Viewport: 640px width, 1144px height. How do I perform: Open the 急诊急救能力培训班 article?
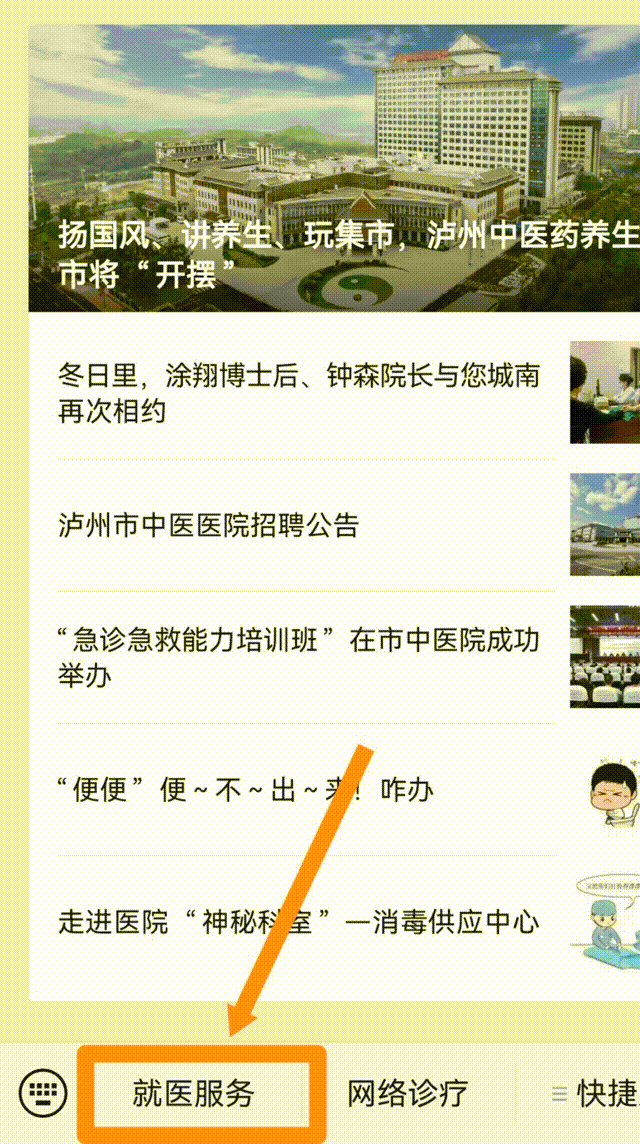[x=300, y=657]
